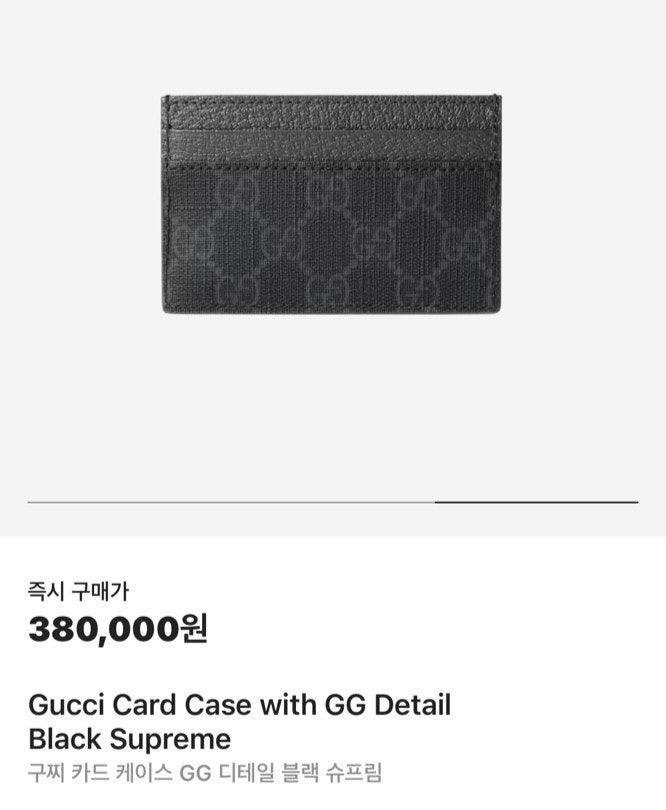
Task: Tap the image carousel page indicator
Action: point(333,501)
